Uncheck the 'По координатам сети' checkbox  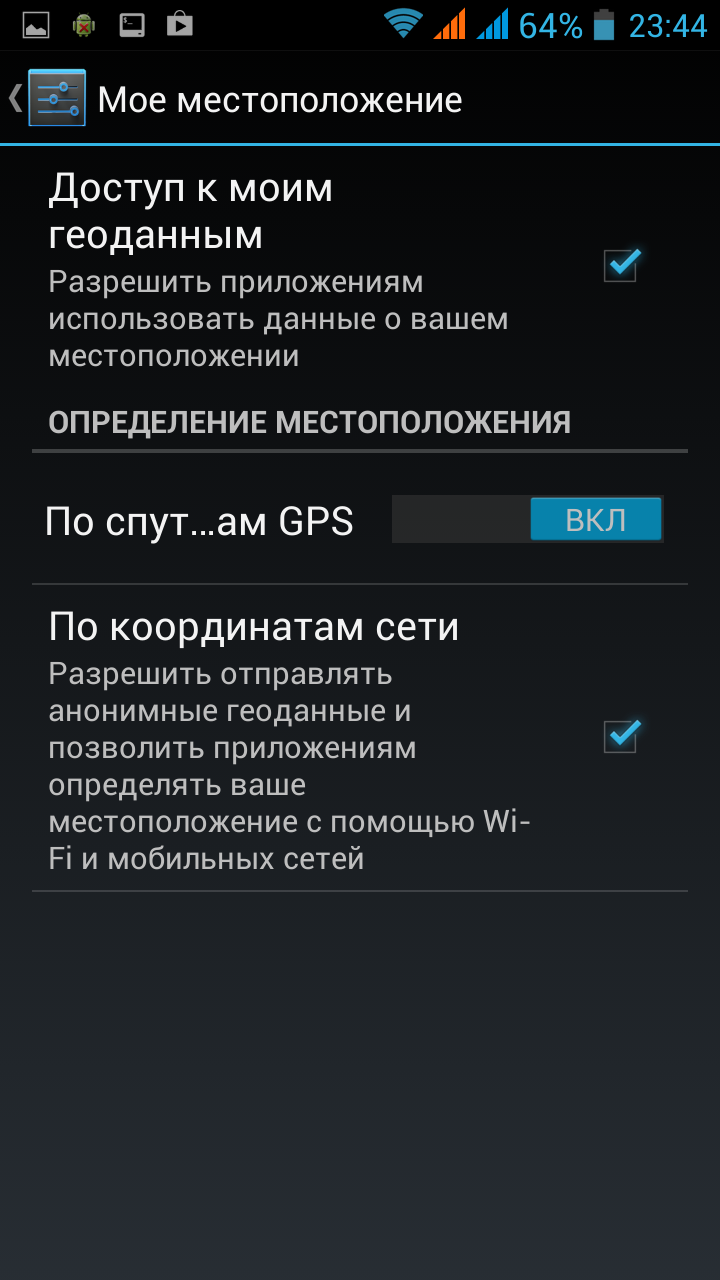[621, 737]
